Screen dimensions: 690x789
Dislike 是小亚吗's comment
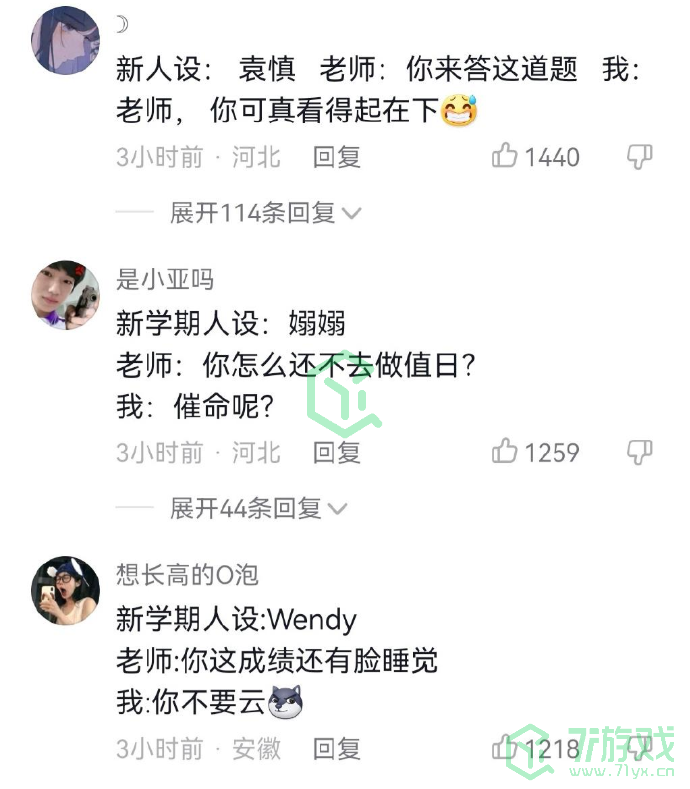click(639, 453)
